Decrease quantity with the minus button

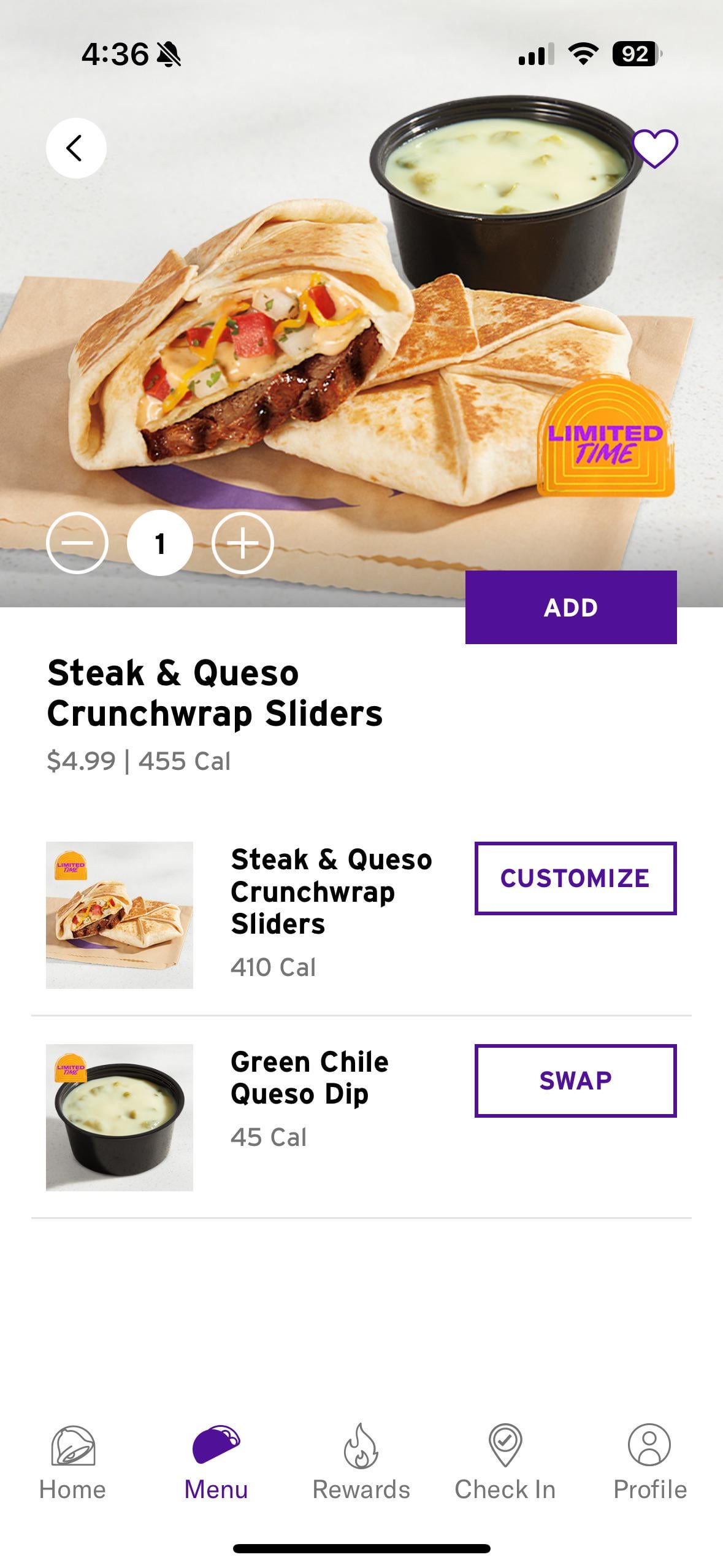click(x=77, y=543)
